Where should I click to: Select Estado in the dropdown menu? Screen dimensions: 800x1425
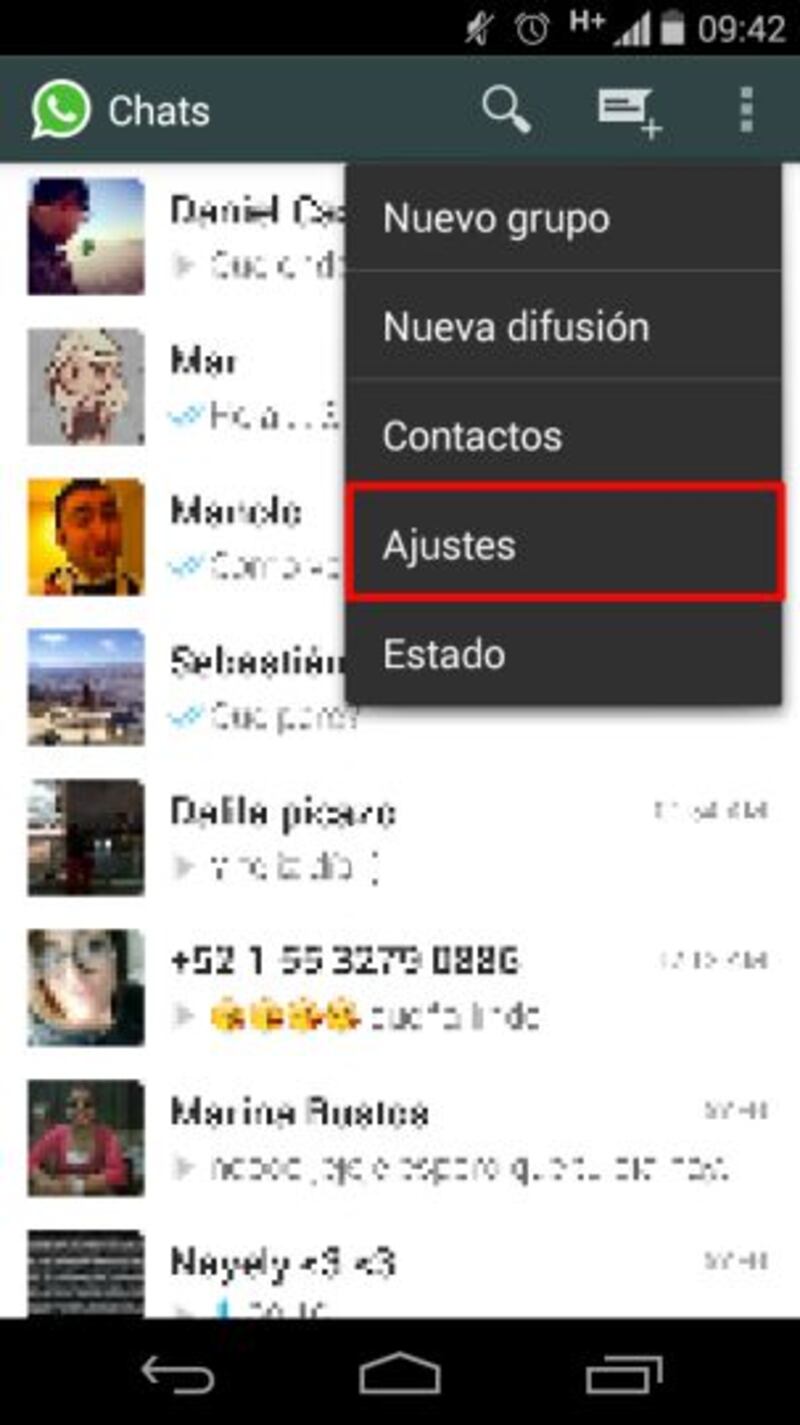[563, 654]
